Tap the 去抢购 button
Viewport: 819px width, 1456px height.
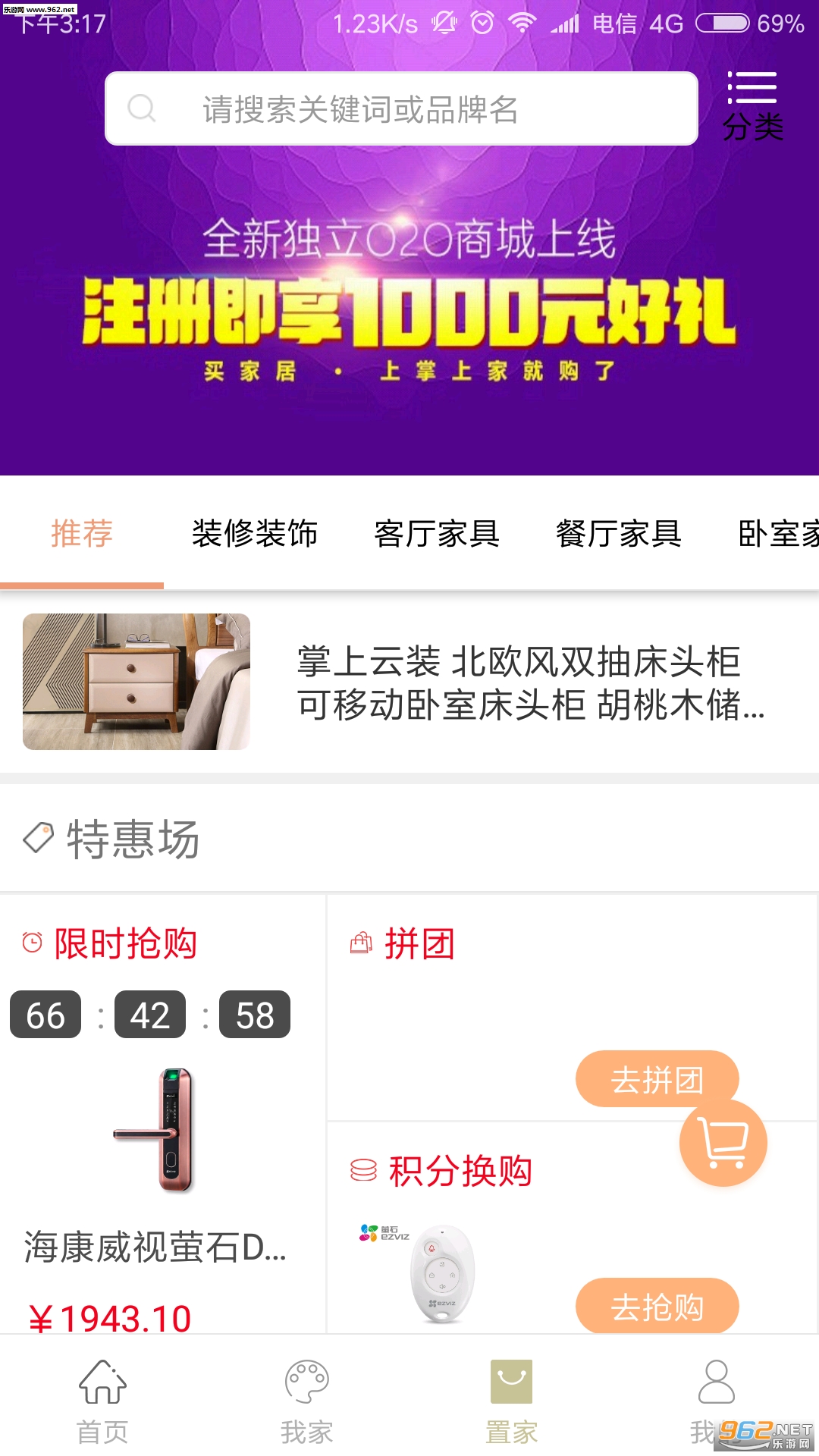tap(656, 1307)
